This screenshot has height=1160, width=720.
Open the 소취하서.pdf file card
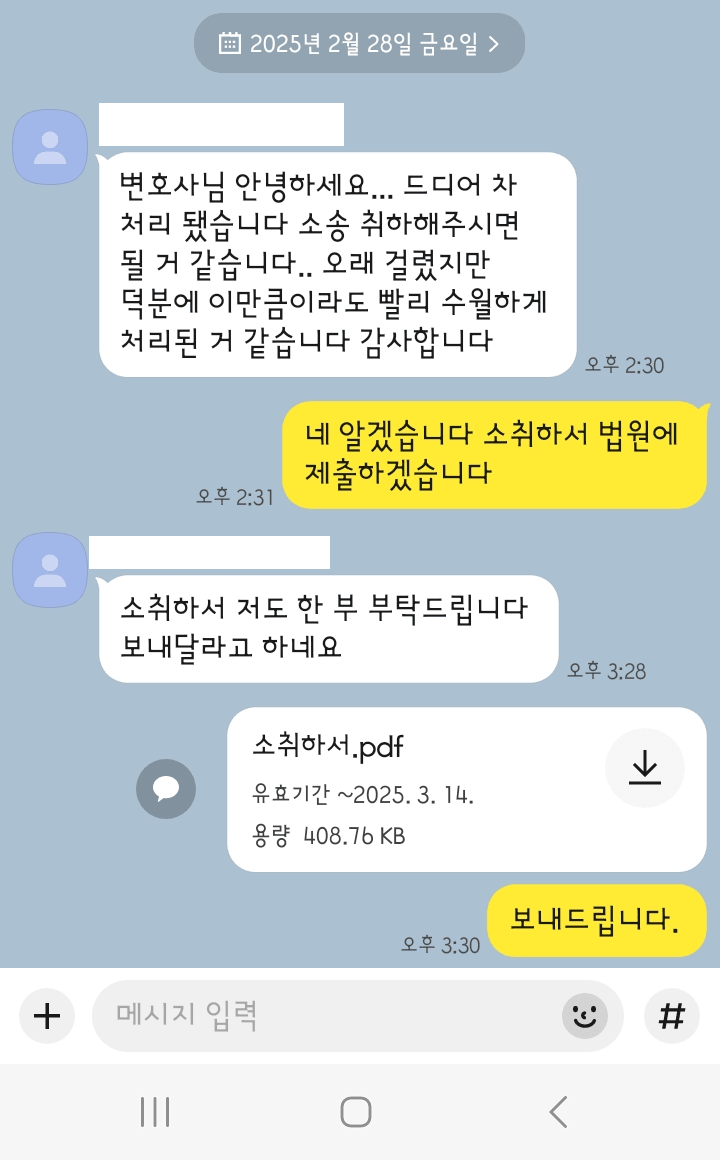click(410, 789)
